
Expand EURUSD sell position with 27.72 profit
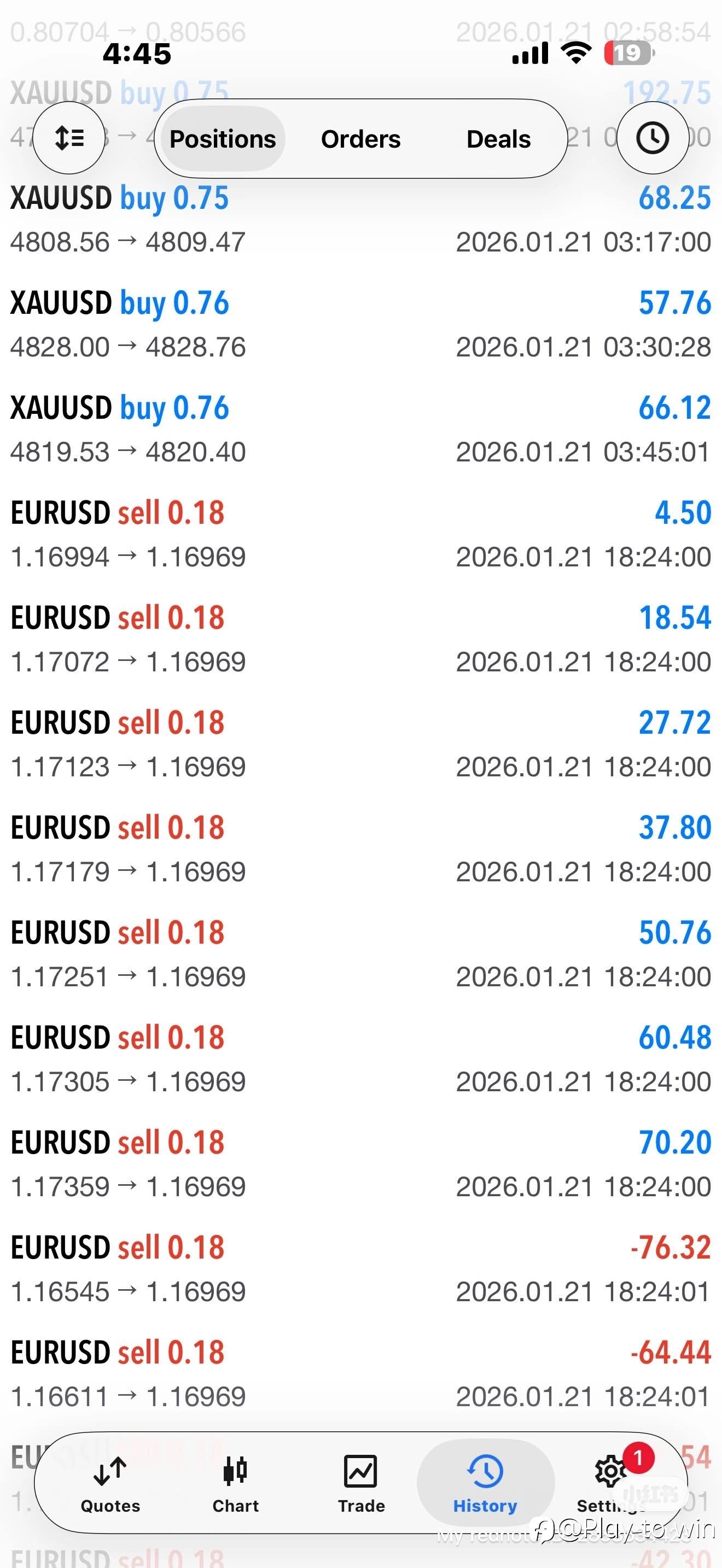click(360, 744)
